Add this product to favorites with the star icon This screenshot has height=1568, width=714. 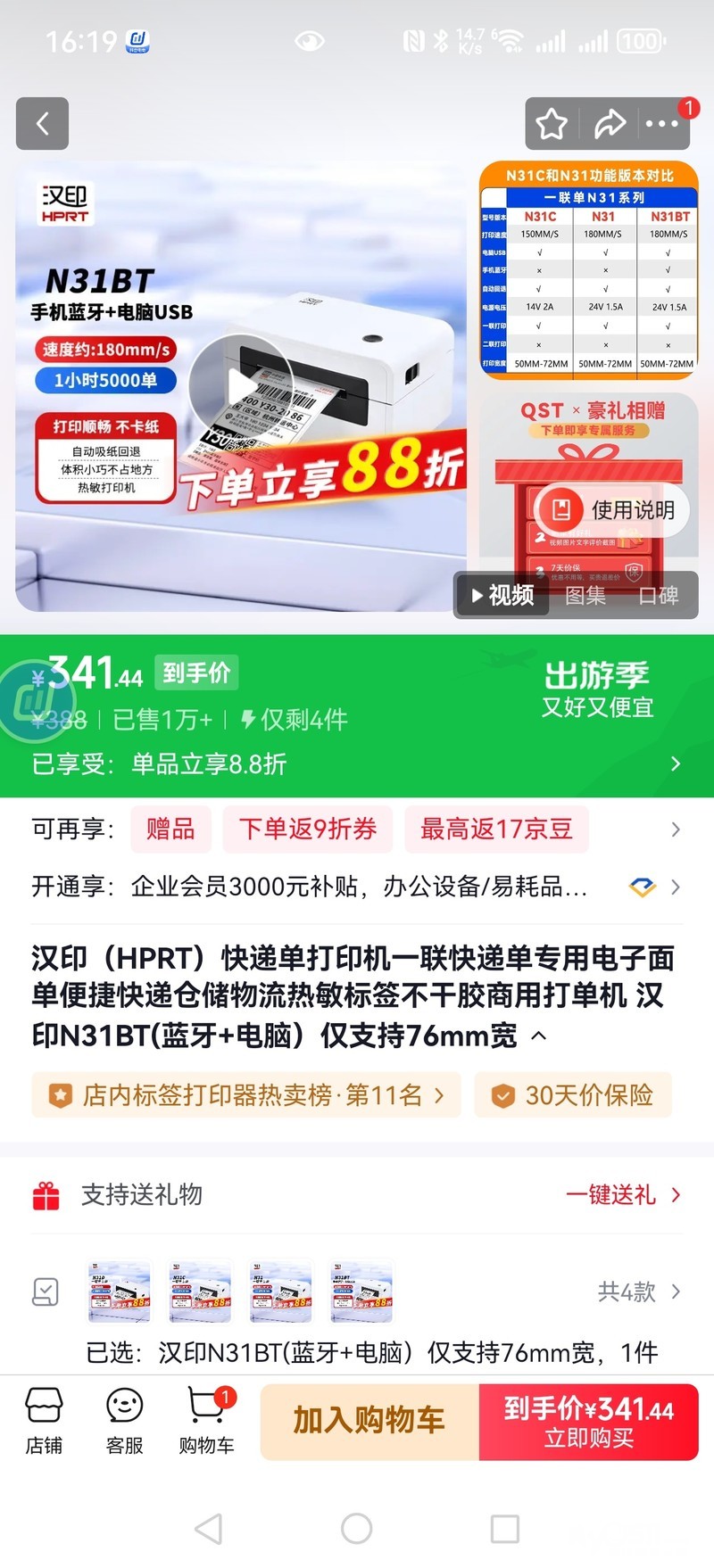(x=552, y=124)
